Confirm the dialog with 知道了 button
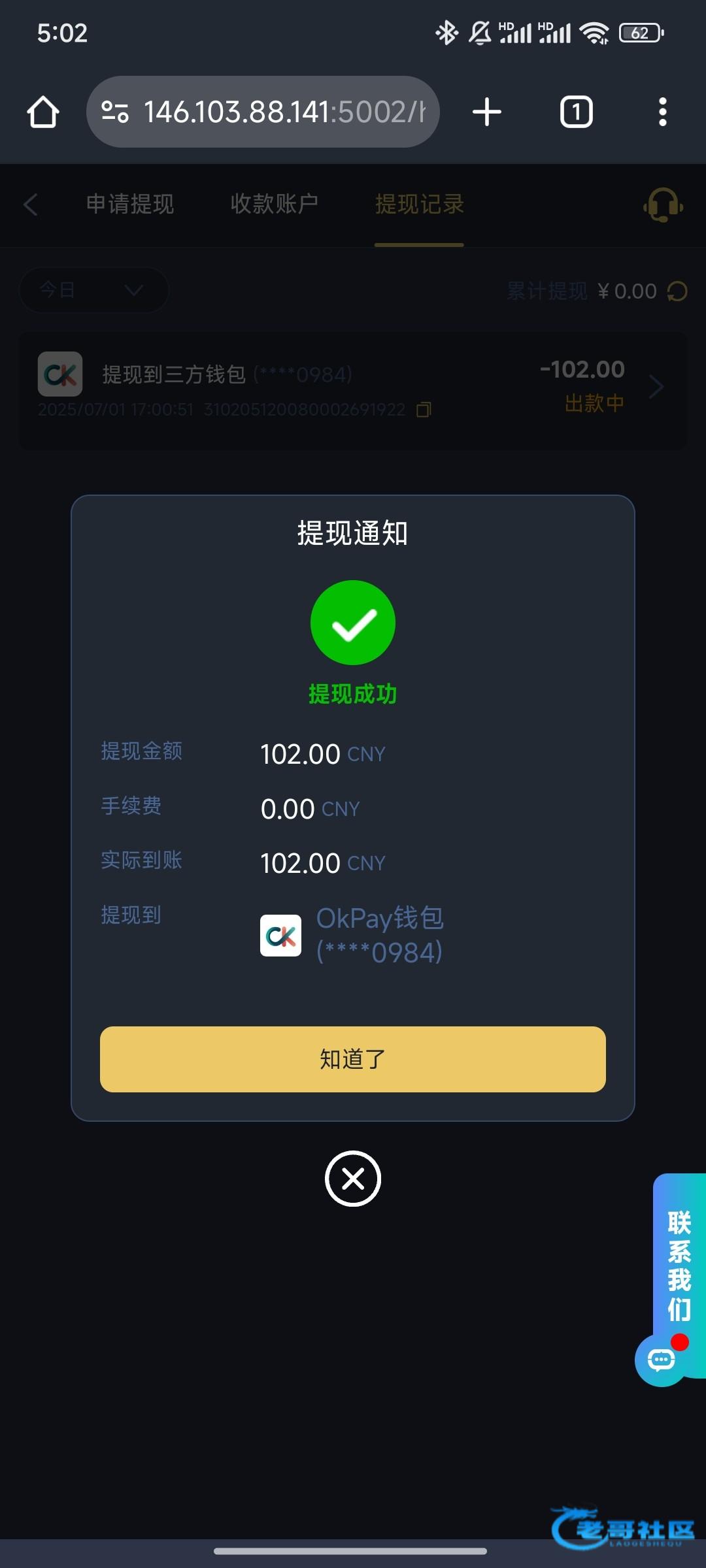This screenshot has width=706, height=1568. point(353,1059)
